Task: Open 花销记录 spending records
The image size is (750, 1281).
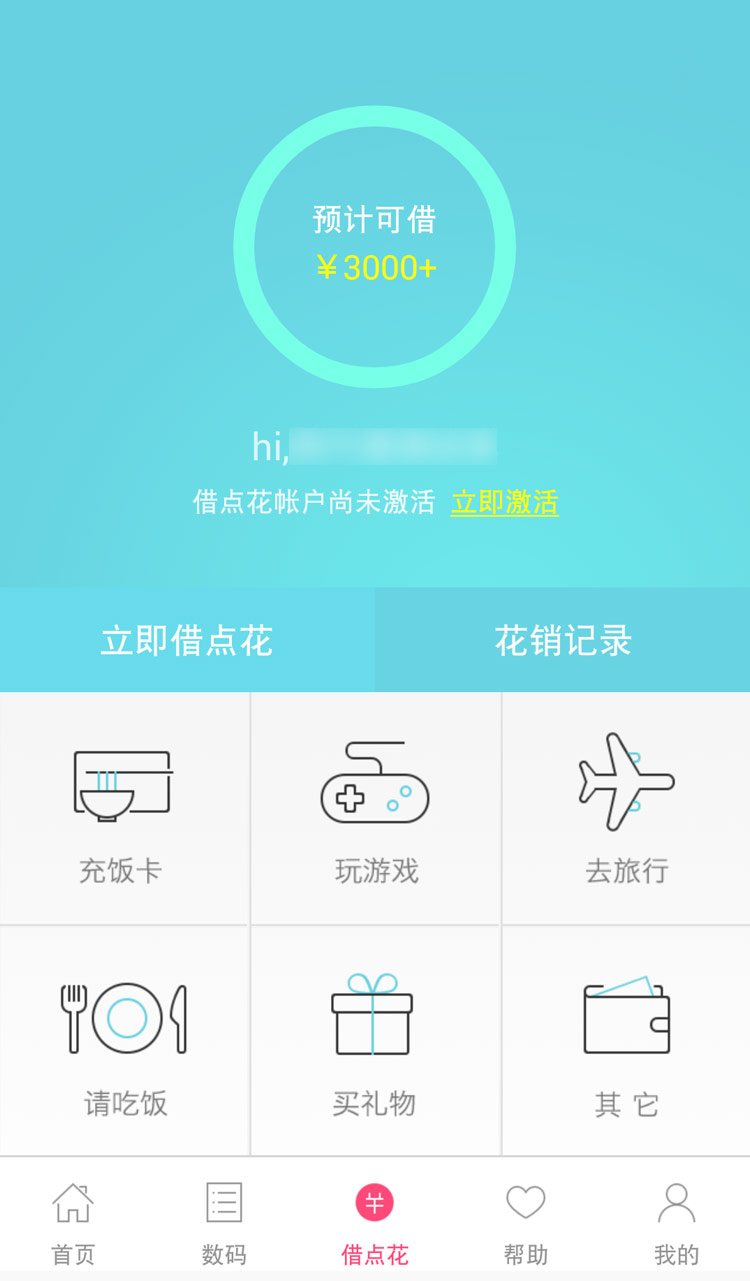Action: (x=563, y=640)
